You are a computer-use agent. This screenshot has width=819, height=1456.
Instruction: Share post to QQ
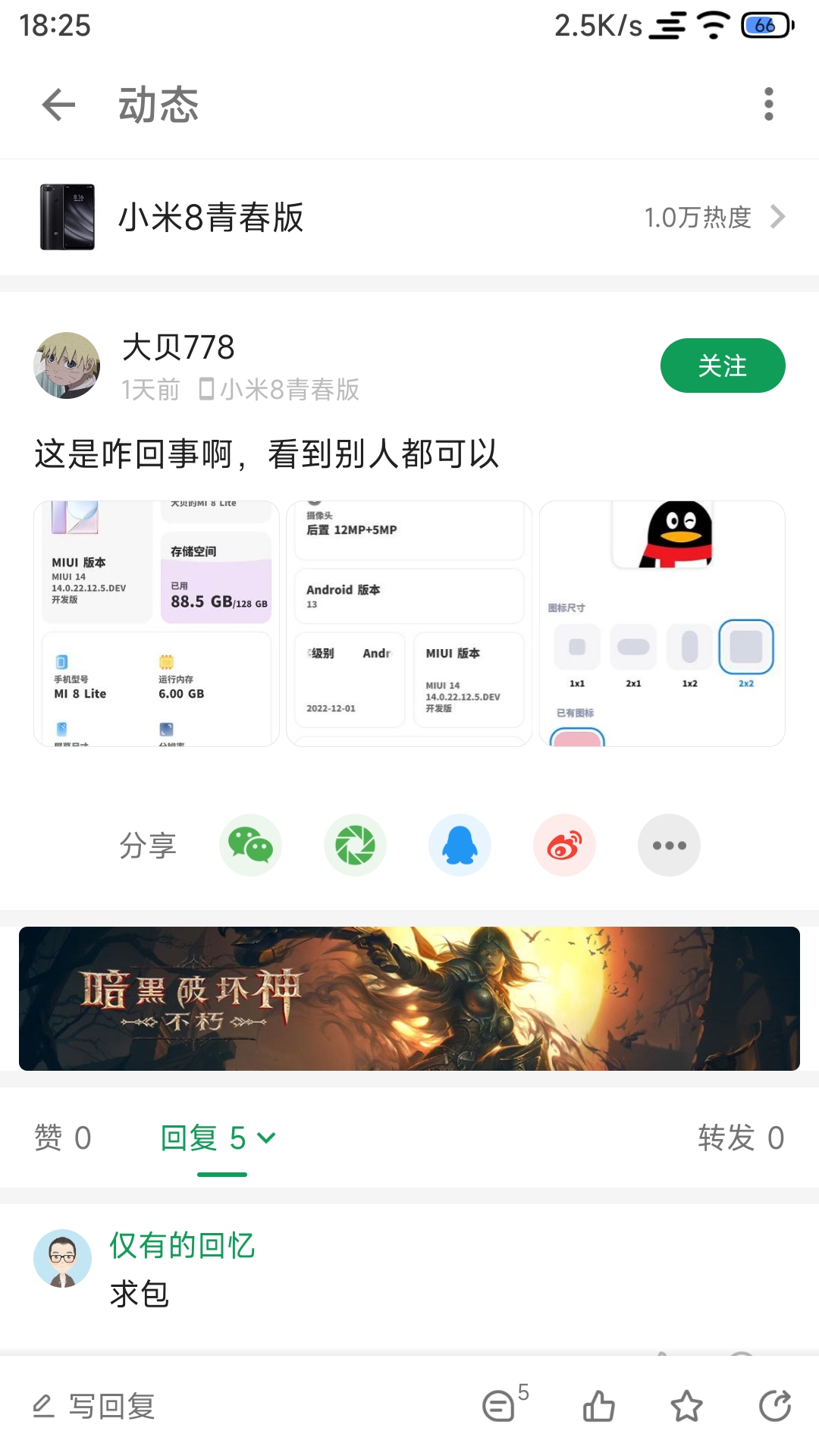[x=460, y=845]
